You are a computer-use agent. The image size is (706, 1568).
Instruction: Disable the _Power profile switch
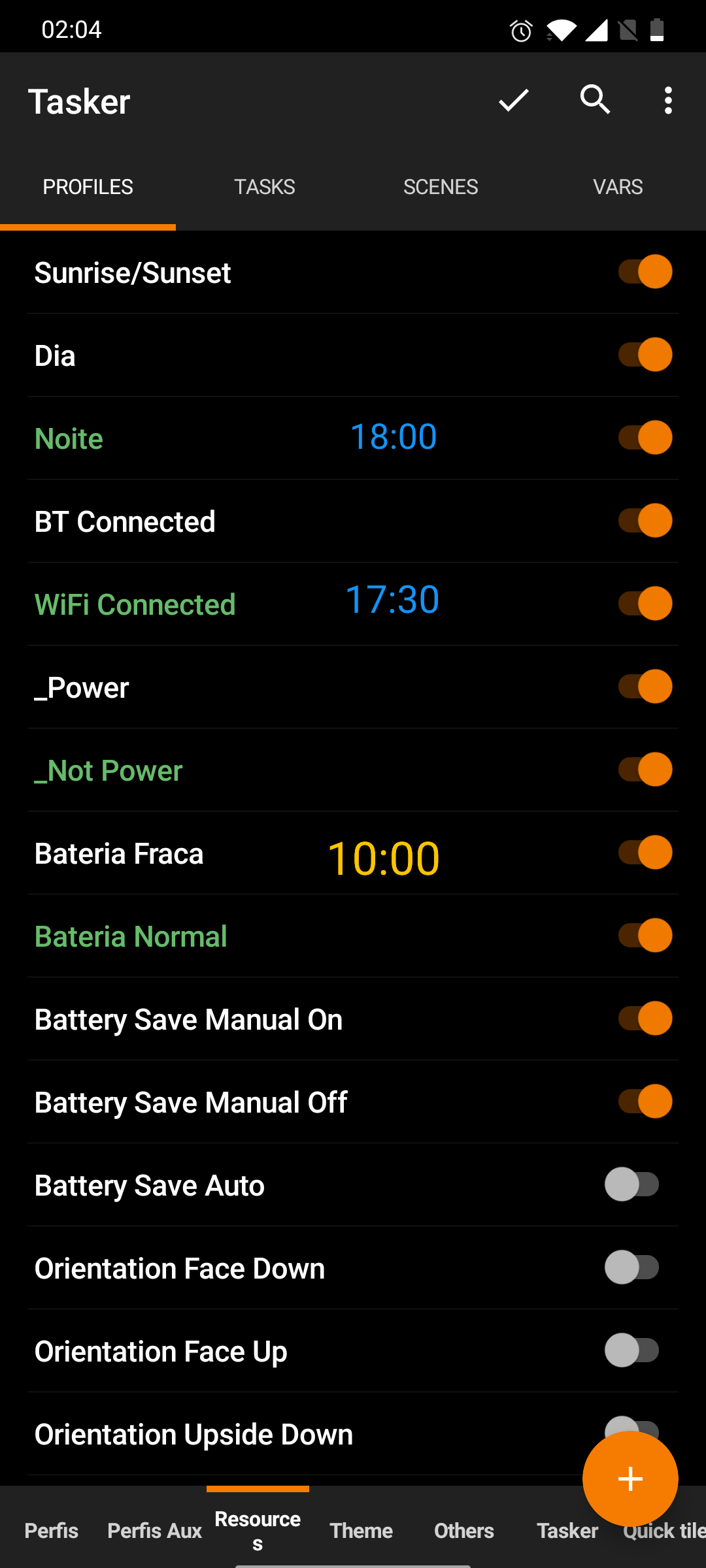[x=645, y=687]
